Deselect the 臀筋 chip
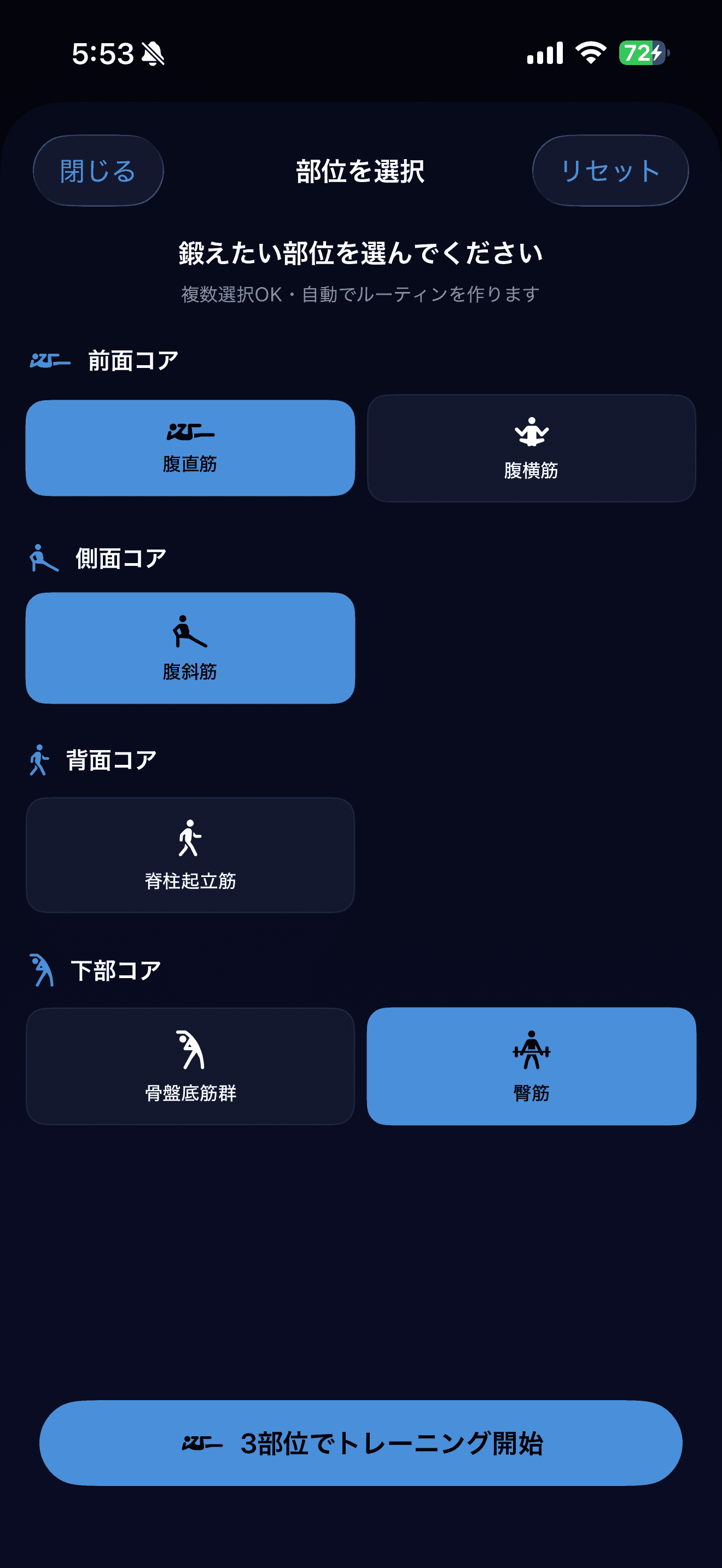 click(x=531, y=1066)
